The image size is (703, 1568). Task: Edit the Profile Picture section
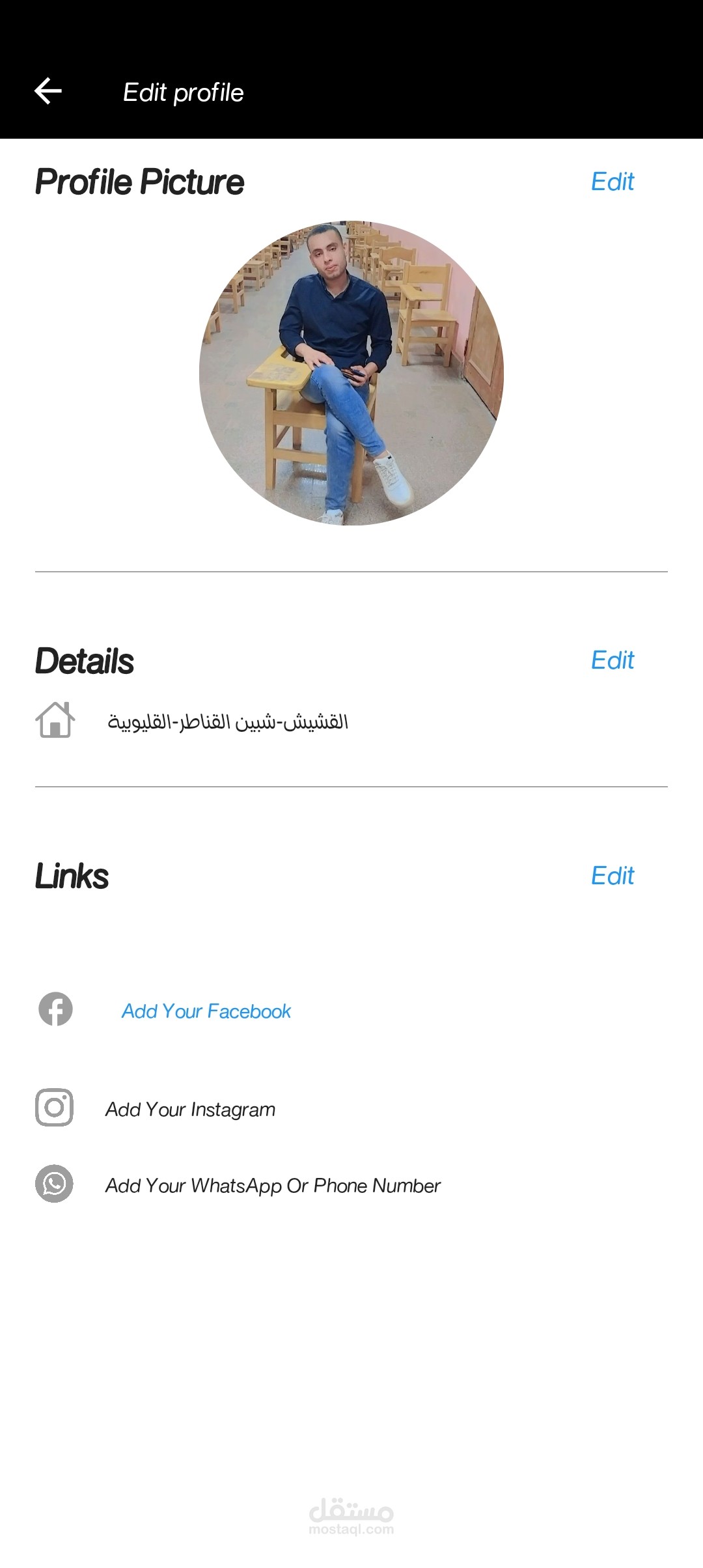(x=612, y=182)
